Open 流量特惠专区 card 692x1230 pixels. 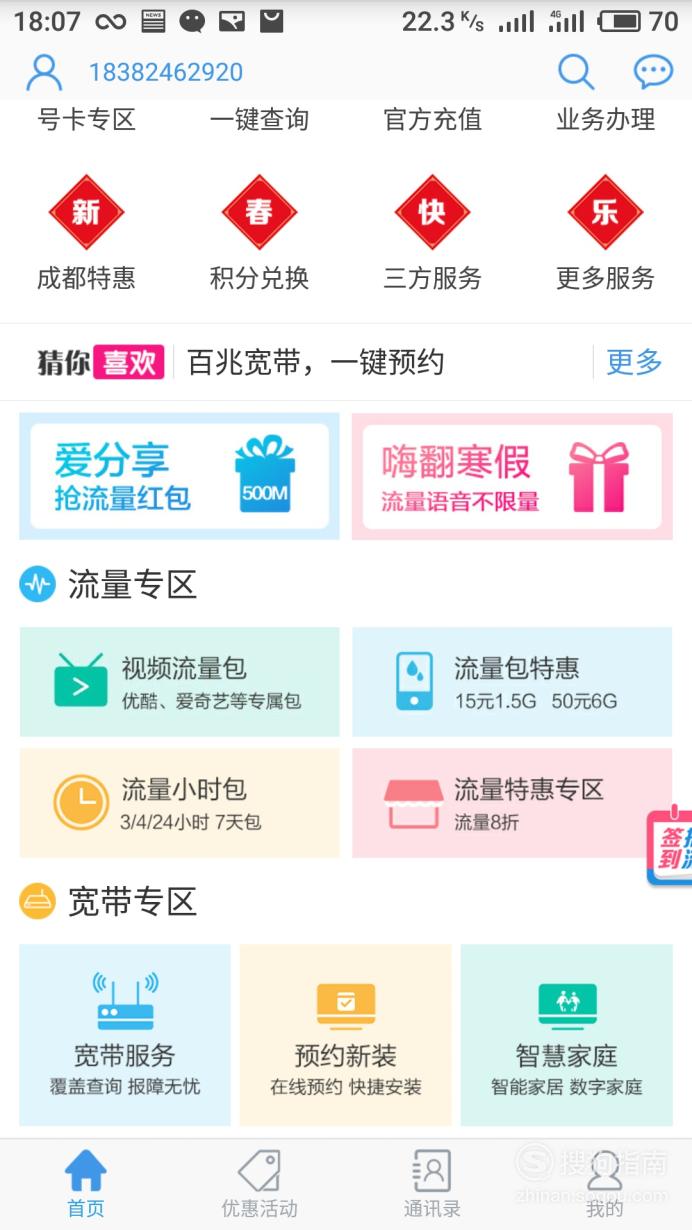point(512,803)
